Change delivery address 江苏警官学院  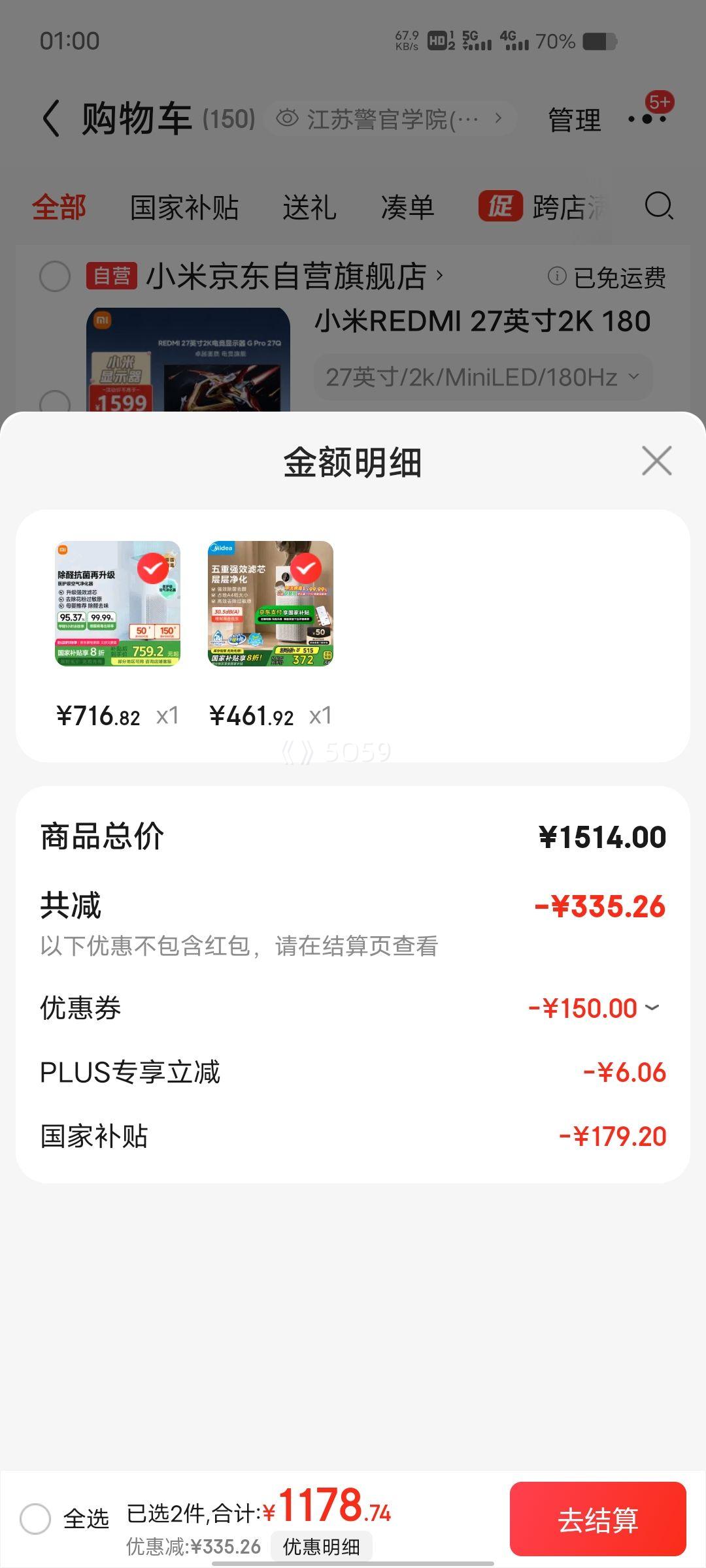pos(390,119)
